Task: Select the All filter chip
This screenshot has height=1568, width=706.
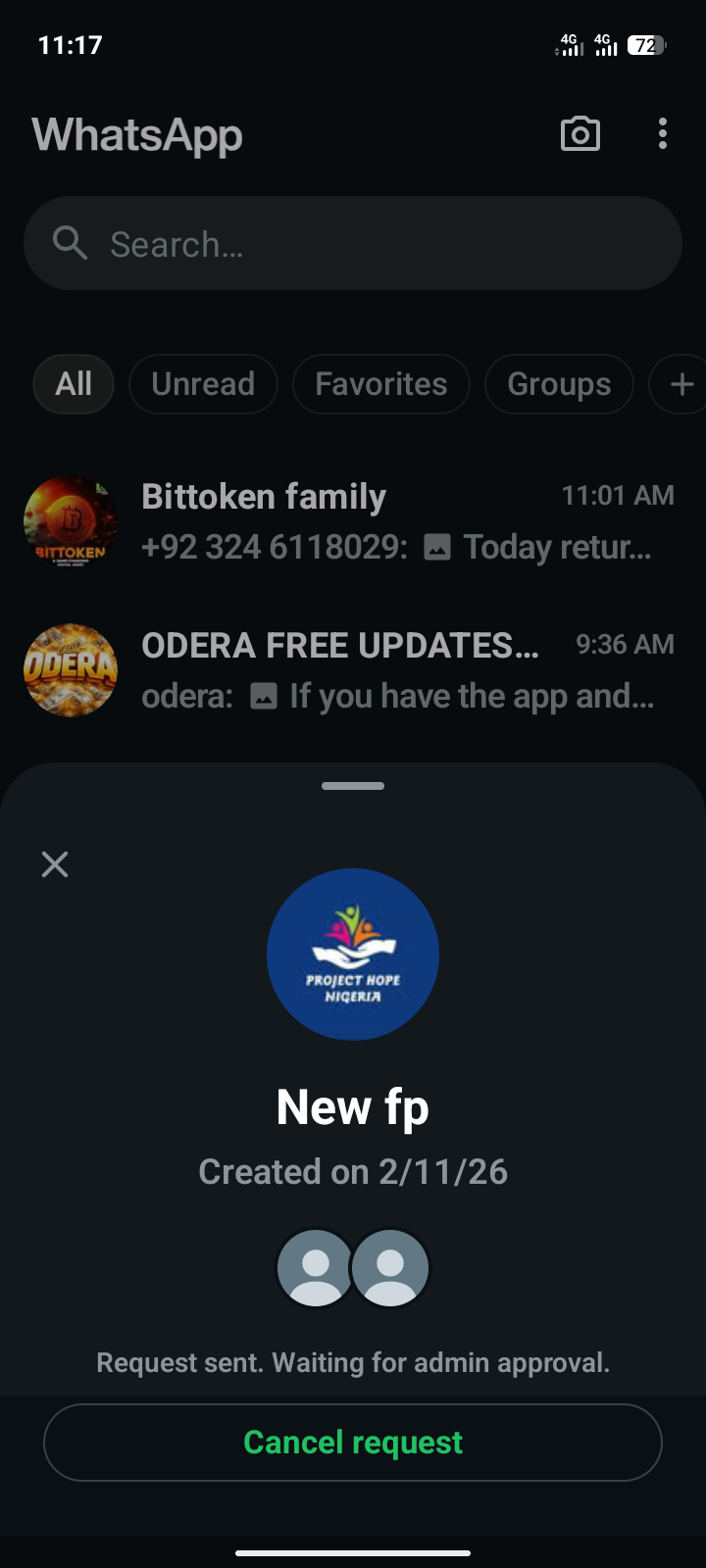Action: (x=74, y=384)
